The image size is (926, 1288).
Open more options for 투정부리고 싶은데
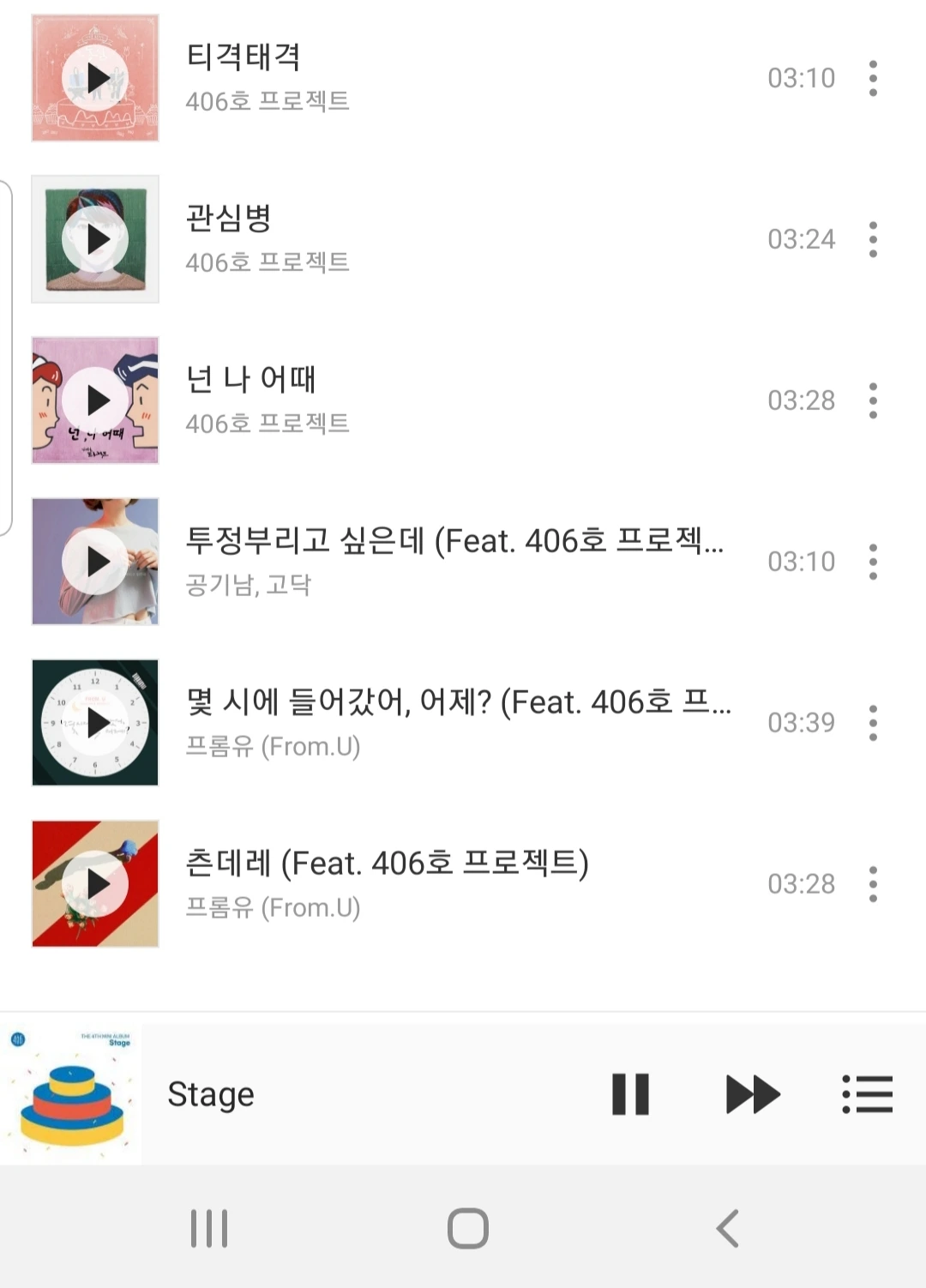point(873,562)
